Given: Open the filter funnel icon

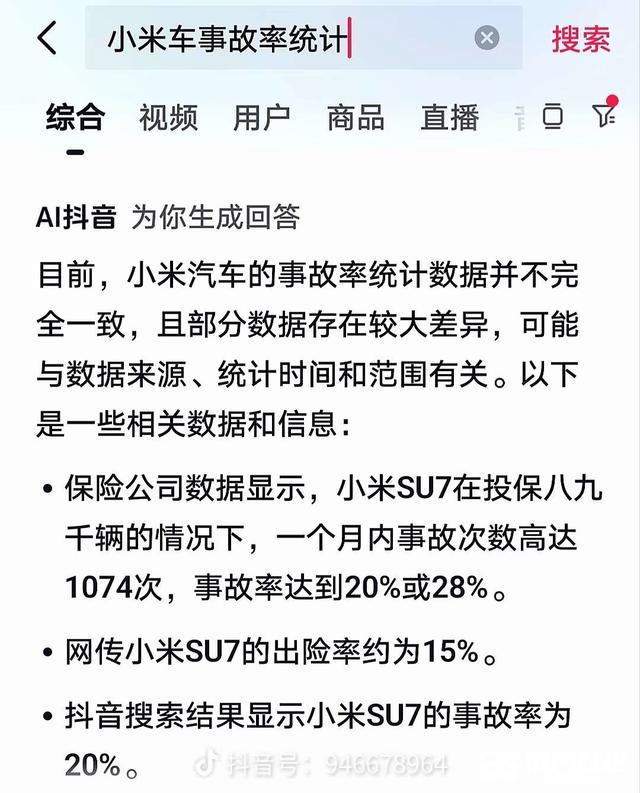Looking at the screenshot, I should [603, 116].
